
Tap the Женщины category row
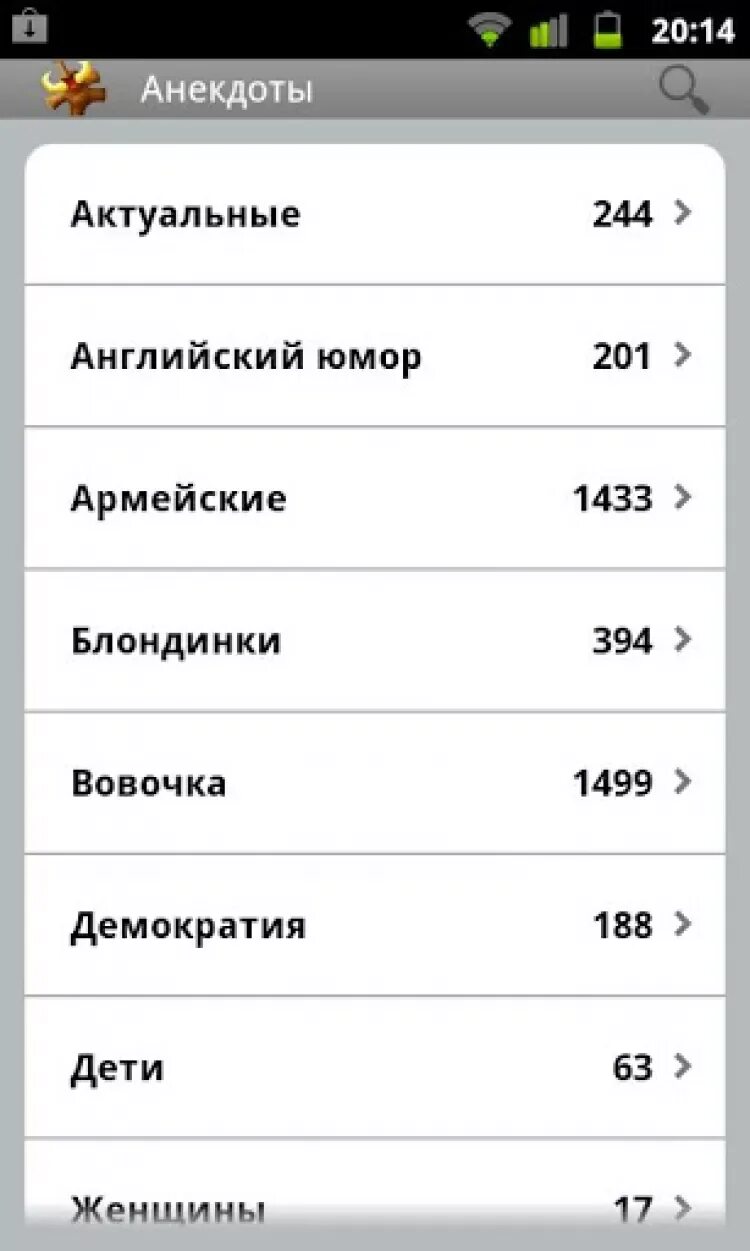375,1205
